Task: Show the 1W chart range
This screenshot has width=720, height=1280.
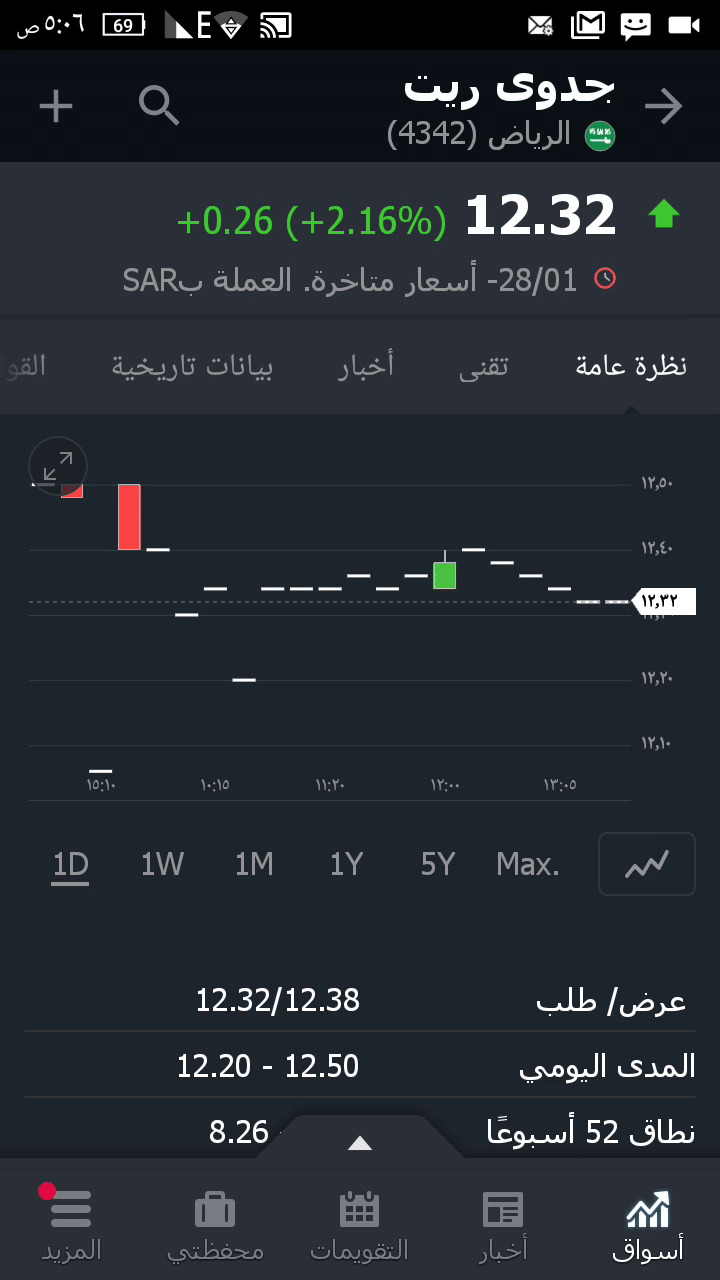Action: click(x=162, y=864)
